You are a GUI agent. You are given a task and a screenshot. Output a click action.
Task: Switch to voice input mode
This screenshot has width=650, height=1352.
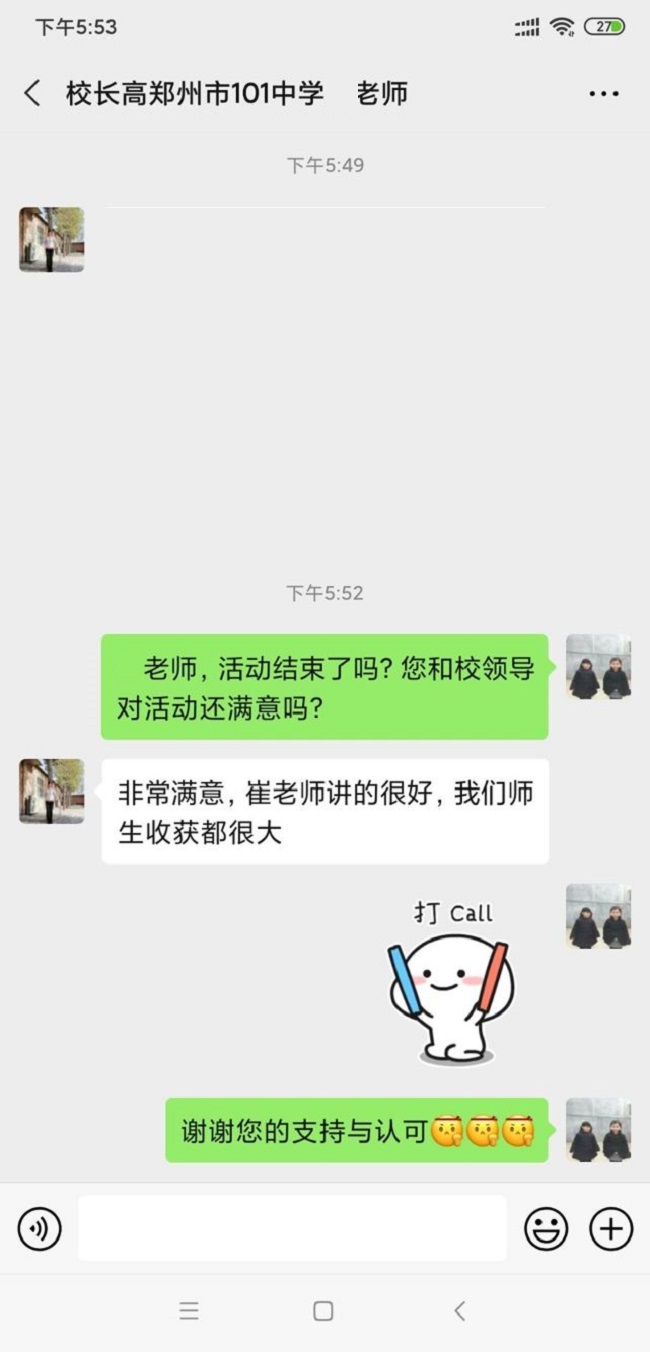(40, 1228)
